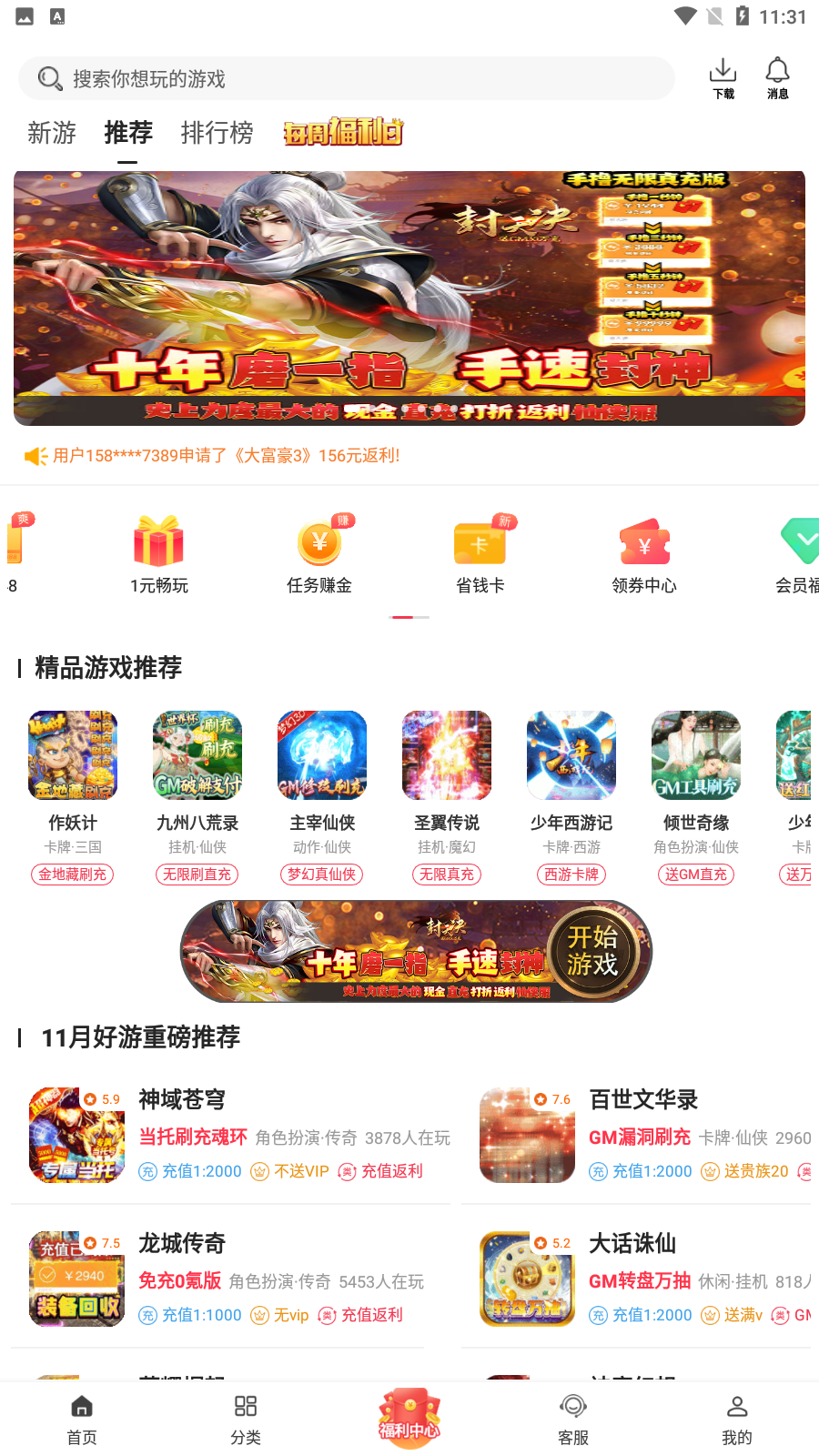Open the downloads icon
The width and height of the screenshot is (819, 1456).
723,78
